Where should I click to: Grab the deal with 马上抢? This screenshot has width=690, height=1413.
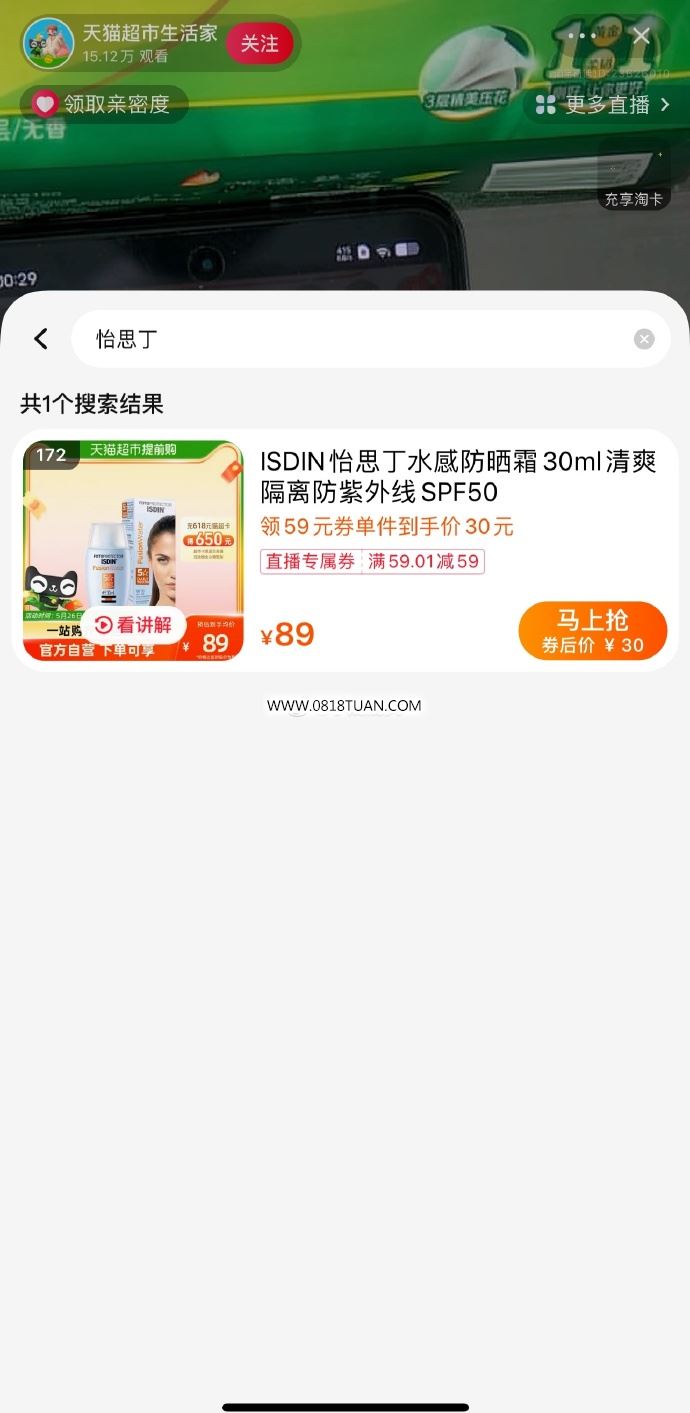tap(592, 631)
